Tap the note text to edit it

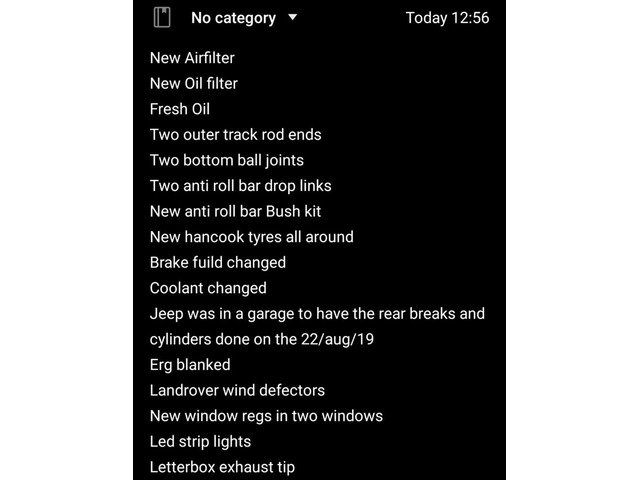[300, 262]
